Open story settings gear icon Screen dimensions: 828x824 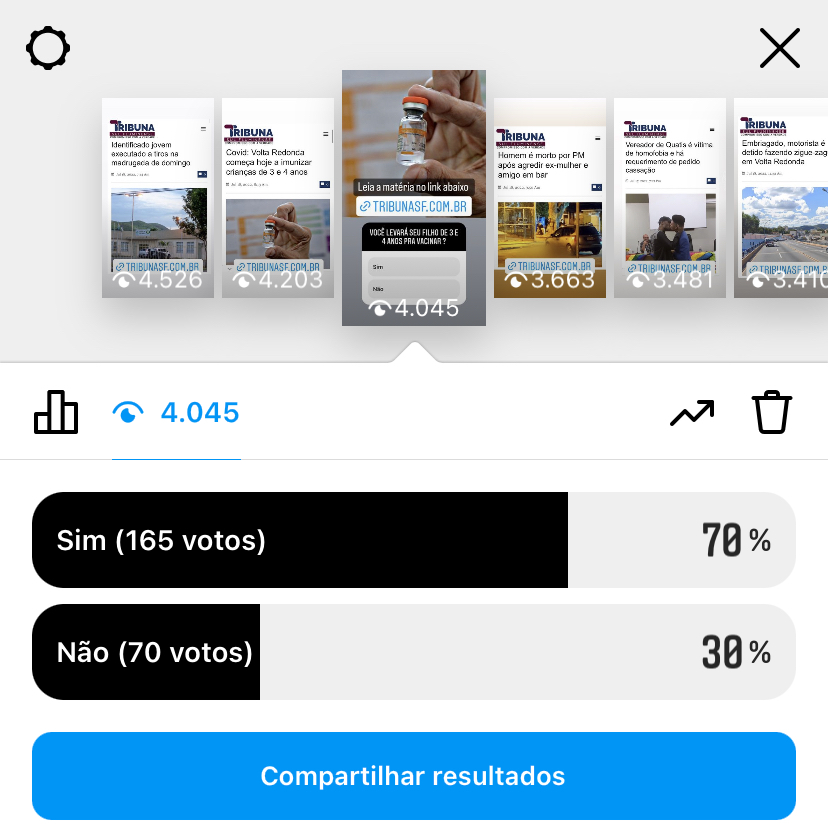click(48, 48)
